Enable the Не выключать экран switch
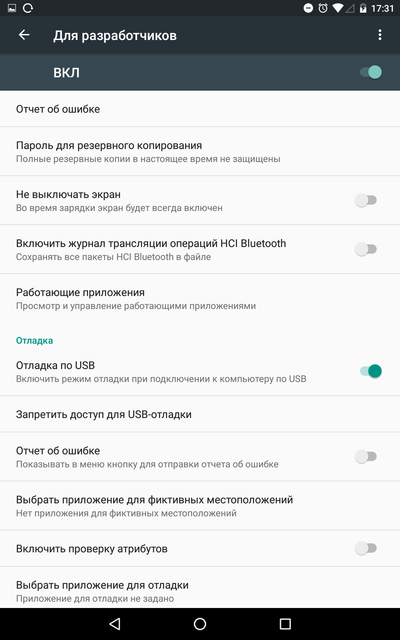Screen dimensions: 400x640 point(366,200)
